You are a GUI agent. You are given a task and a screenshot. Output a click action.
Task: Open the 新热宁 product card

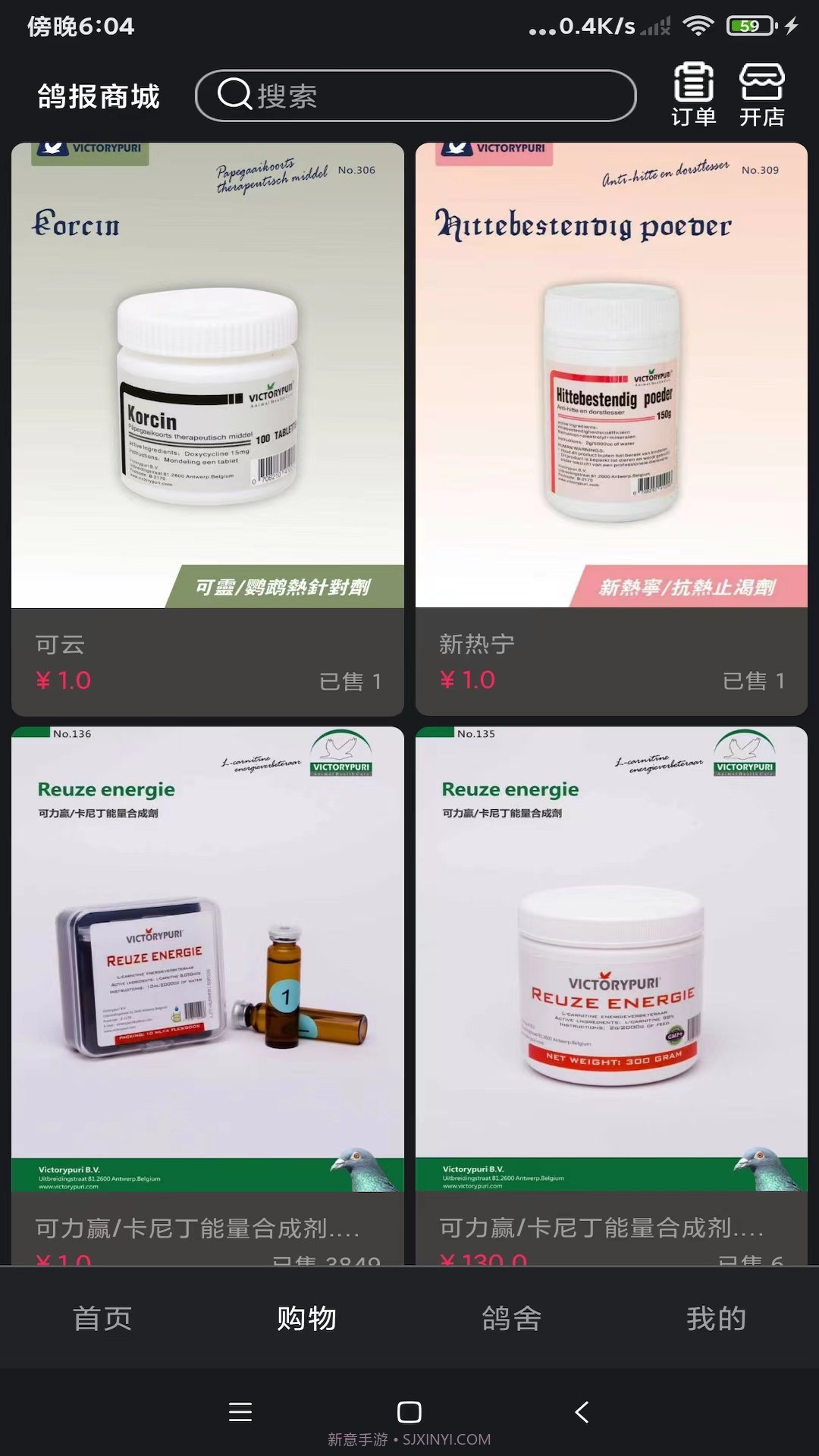point(611,428)
